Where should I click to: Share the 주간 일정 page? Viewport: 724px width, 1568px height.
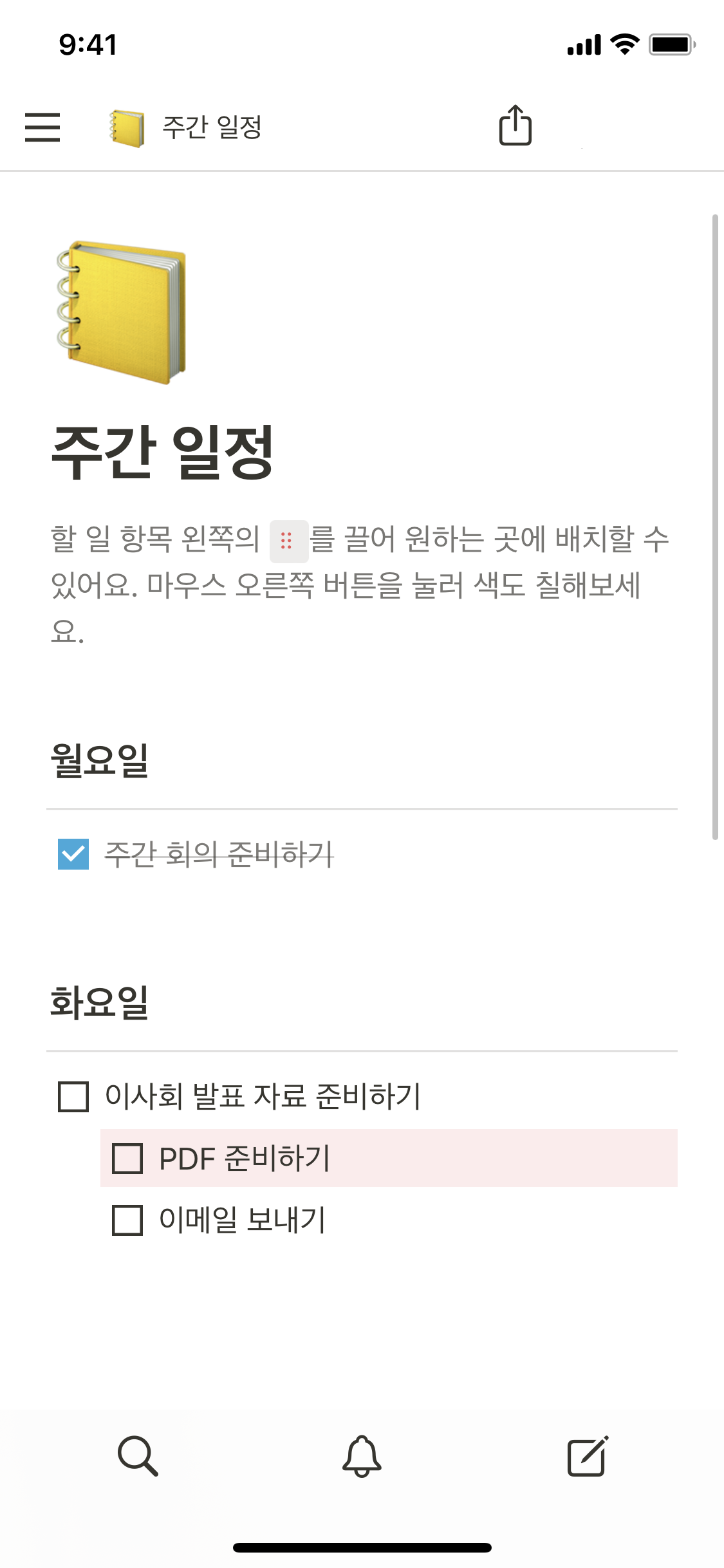515,126
